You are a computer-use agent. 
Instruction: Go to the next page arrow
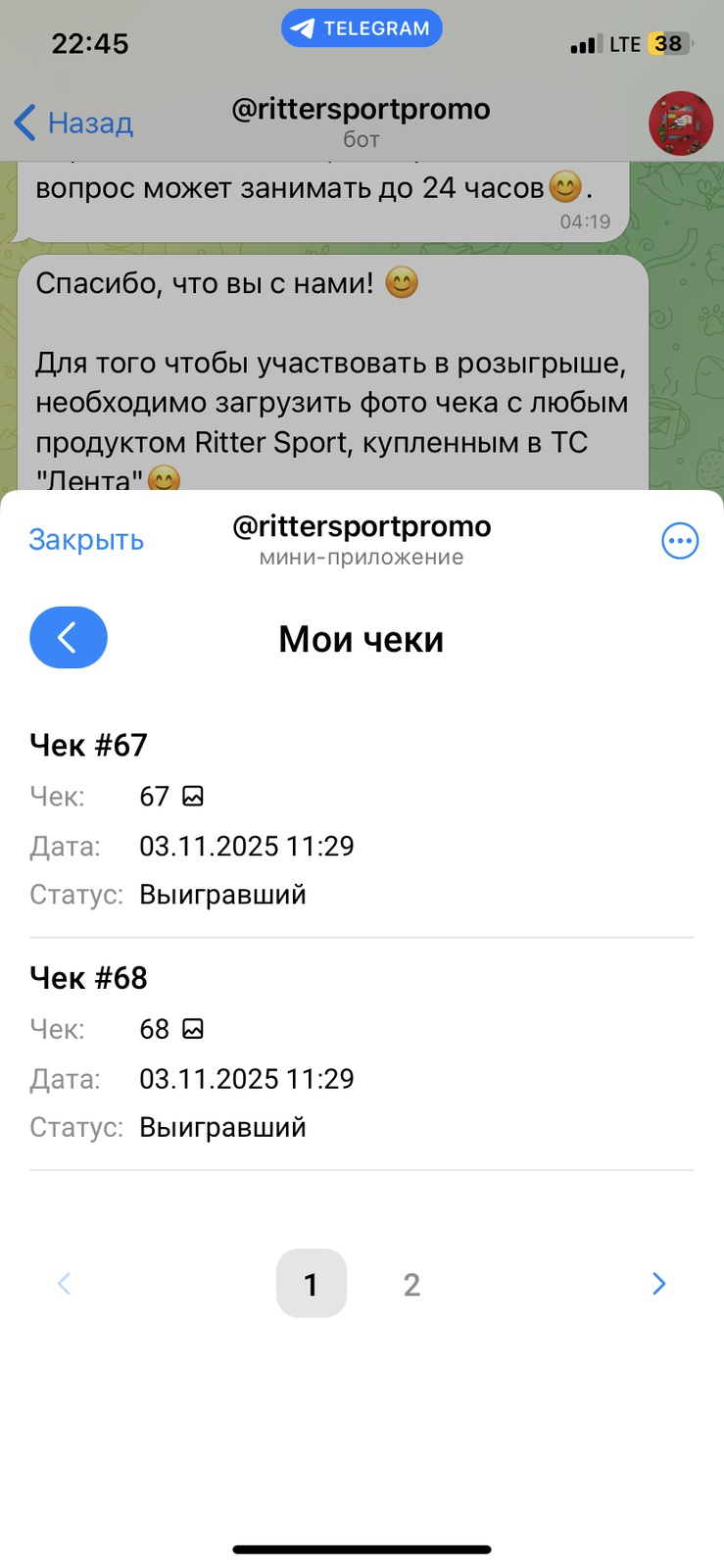658,1284
